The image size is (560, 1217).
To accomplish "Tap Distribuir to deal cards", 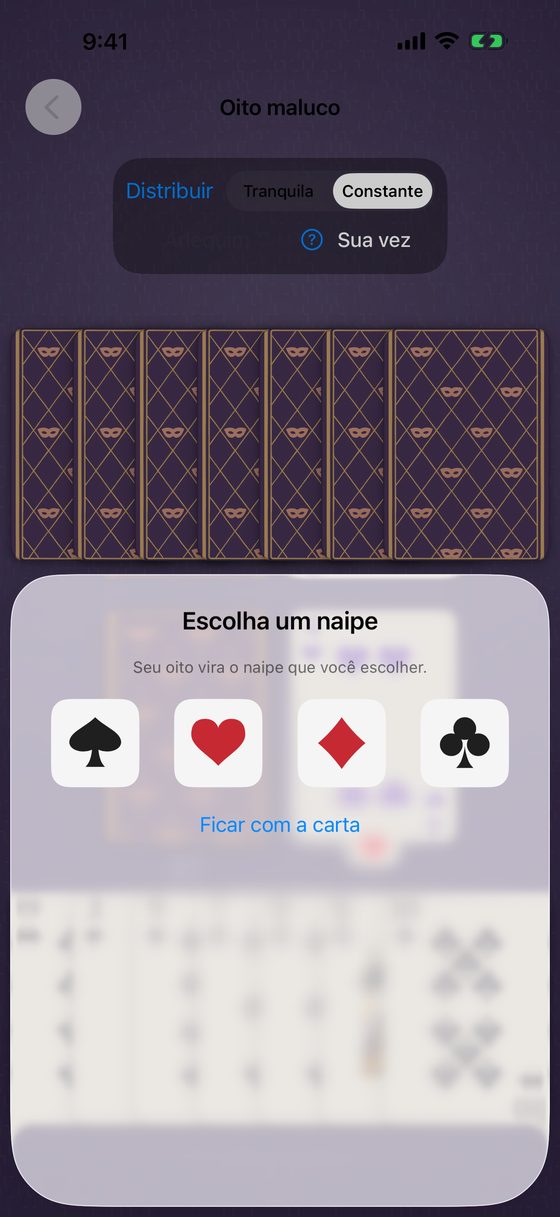I will pos(169,191).
